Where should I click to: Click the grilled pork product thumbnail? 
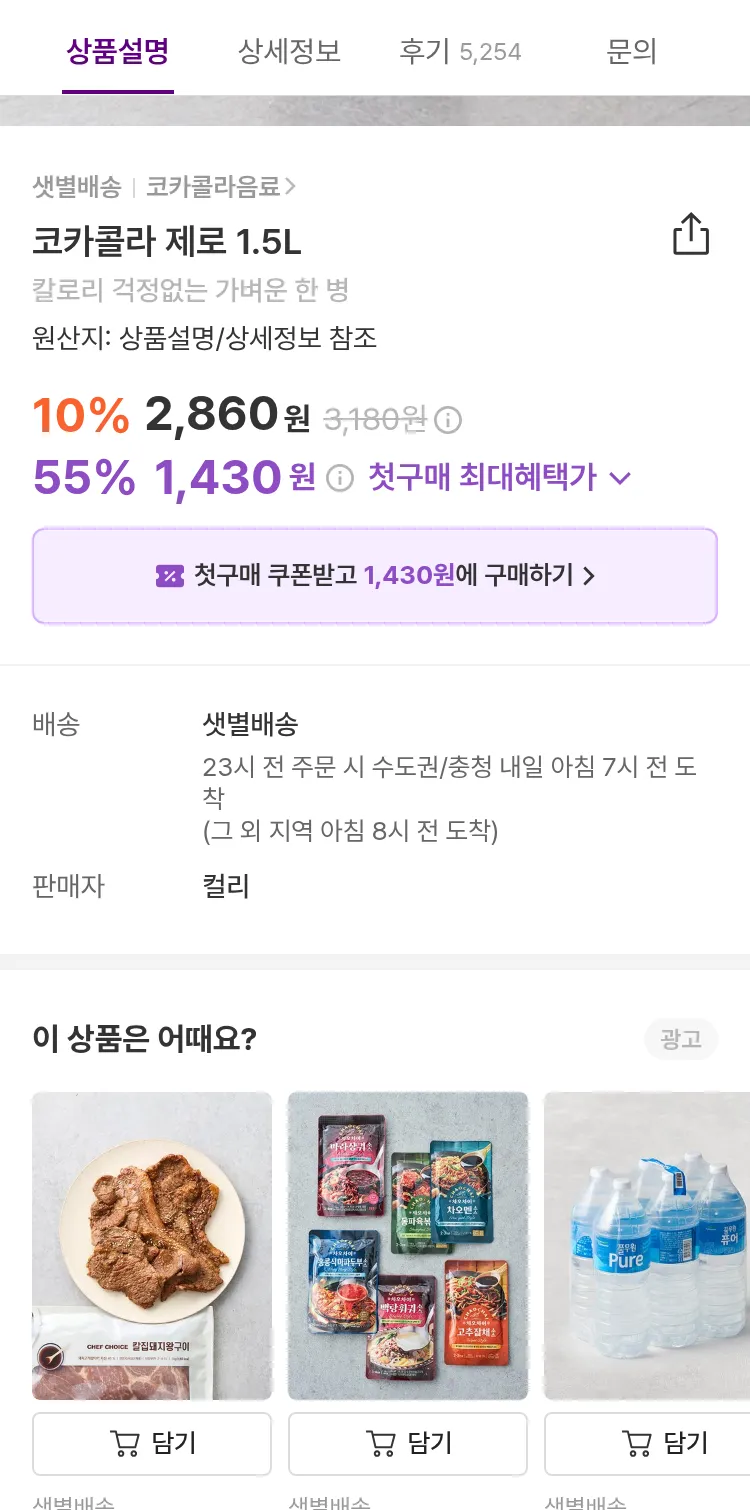pos(151,1244)
